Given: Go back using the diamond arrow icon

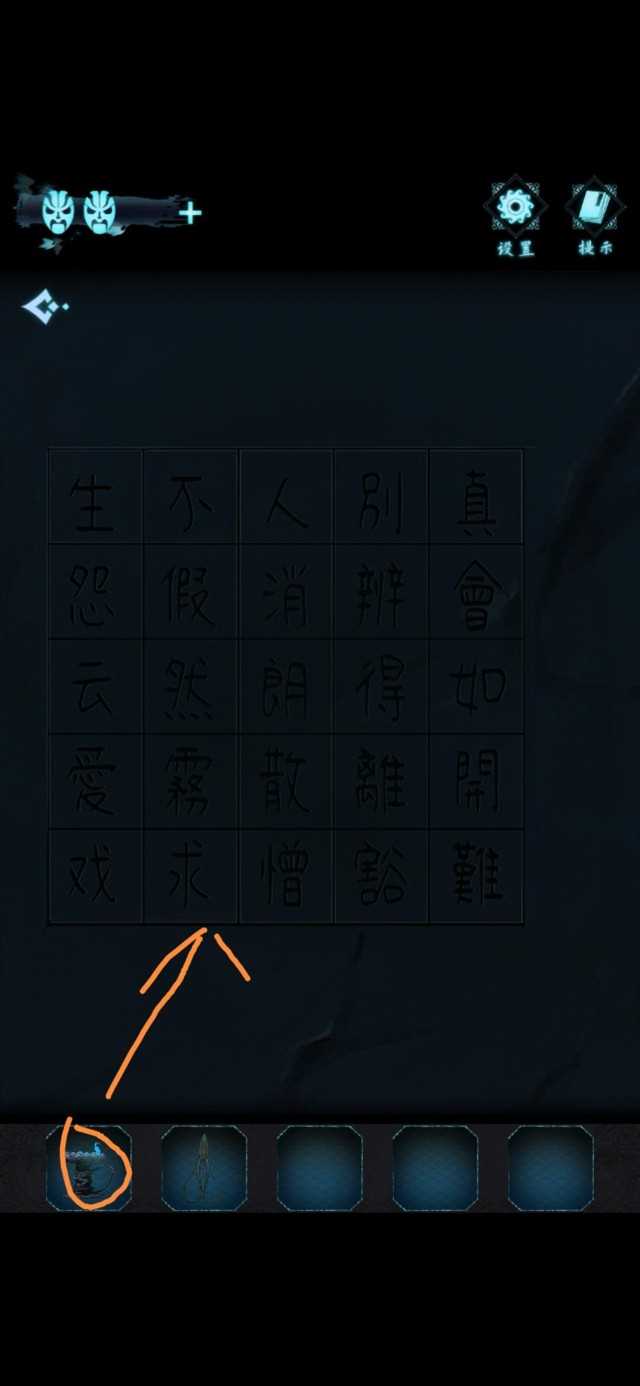Looking at the screenshot, I should tap(44, 307).
